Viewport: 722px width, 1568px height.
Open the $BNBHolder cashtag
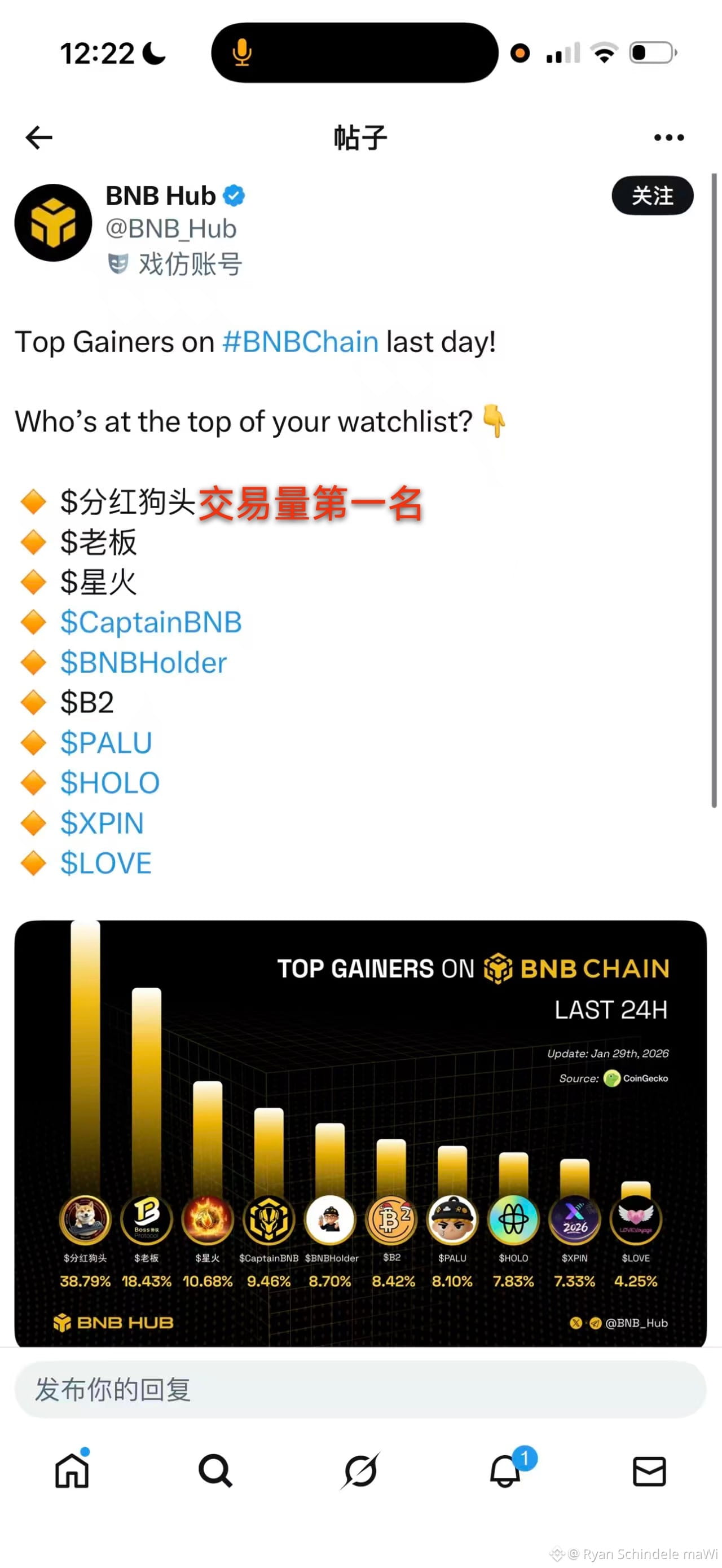point(144,662)
